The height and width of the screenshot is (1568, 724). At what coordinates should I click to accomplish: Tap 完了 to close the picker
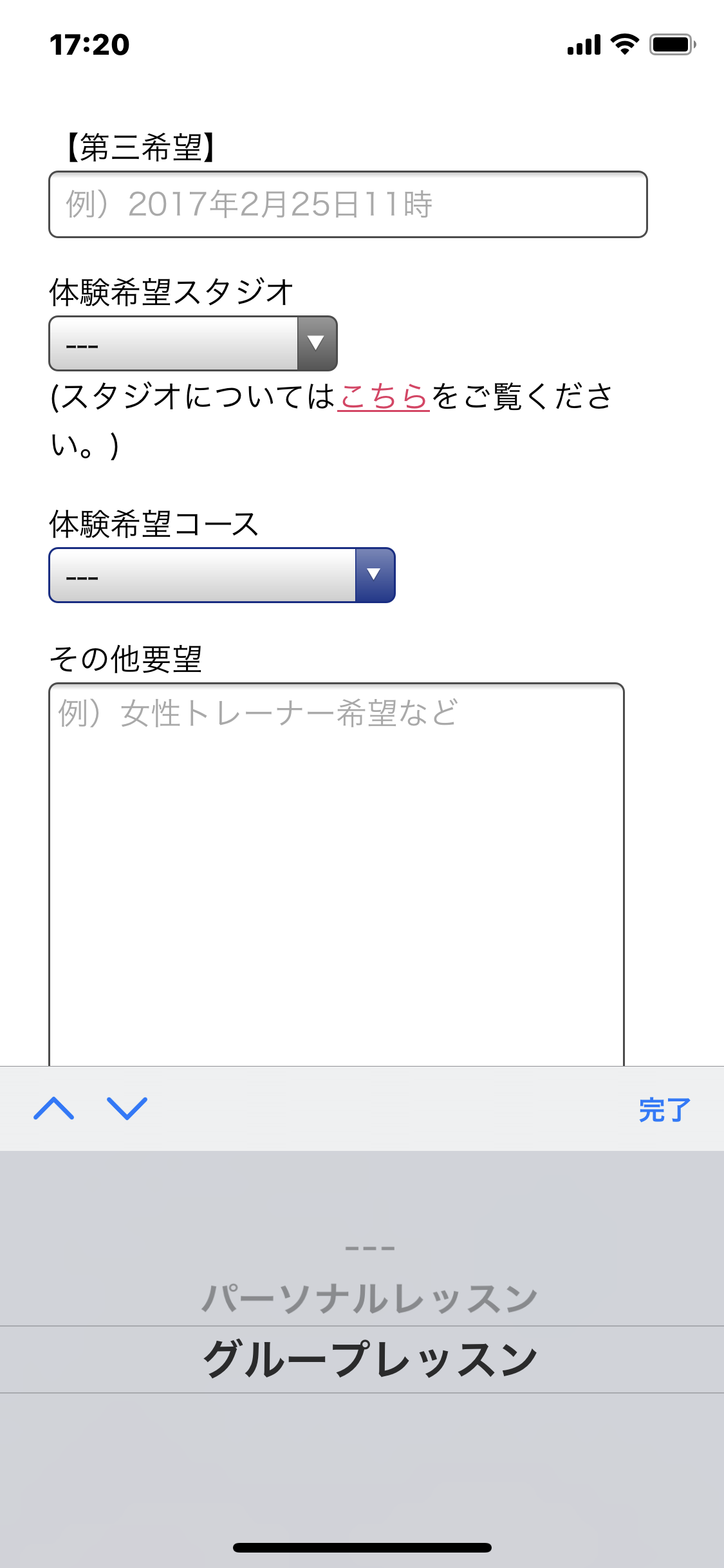tap(665, 1110)
